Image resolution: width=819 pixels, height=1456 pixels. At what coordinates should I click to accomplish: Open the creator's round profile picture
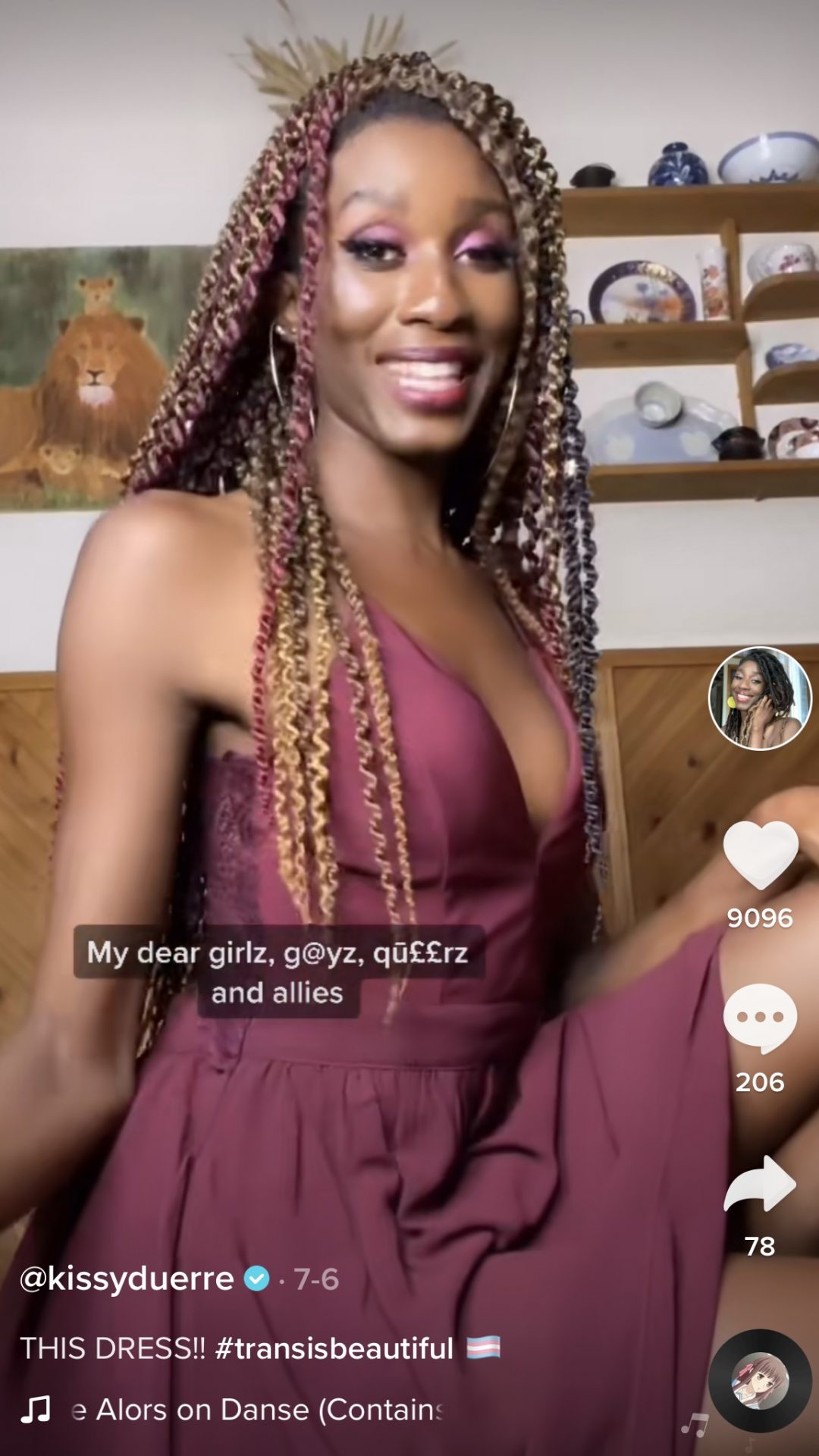coord(760,698)
